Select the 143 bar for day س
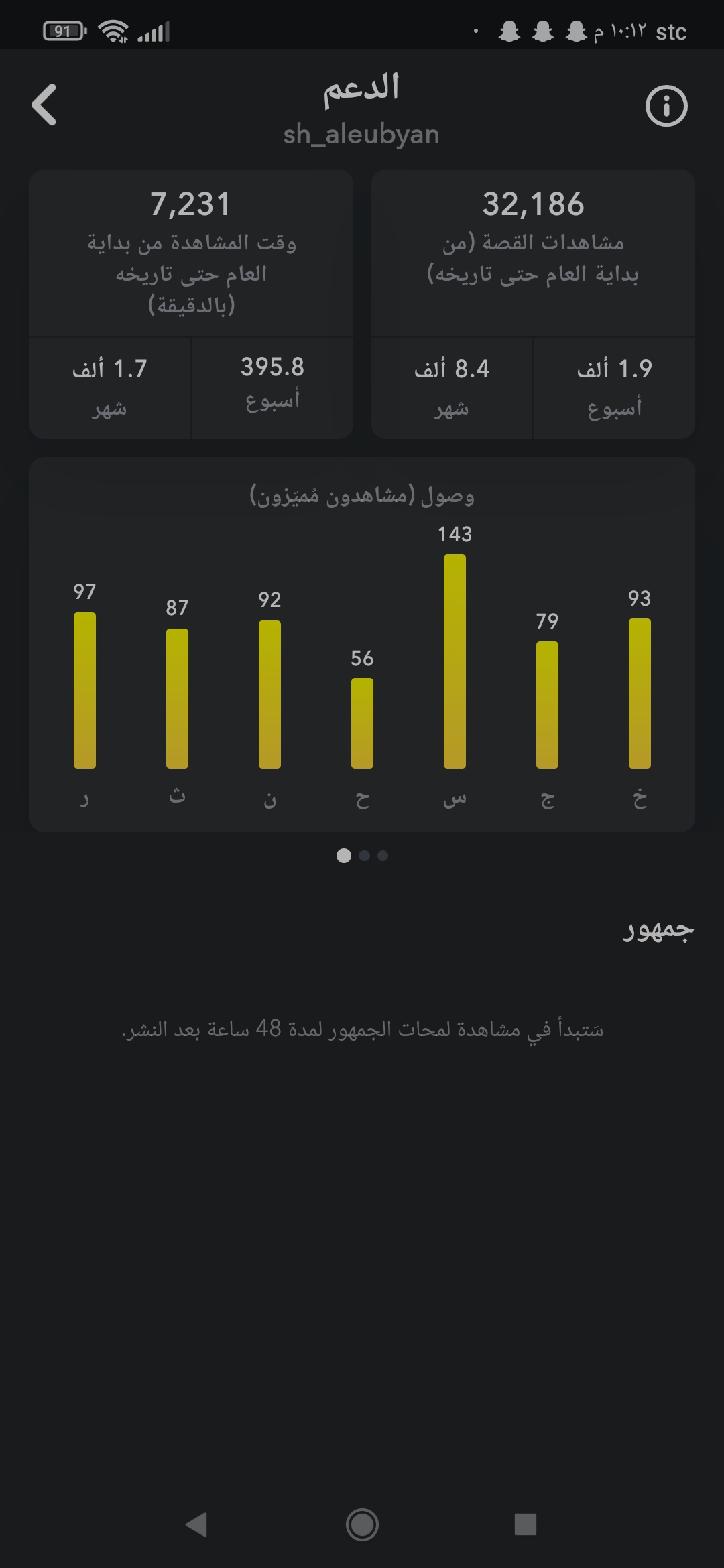Viewport: 724px width, 1568px height. (x=455, y=661)
